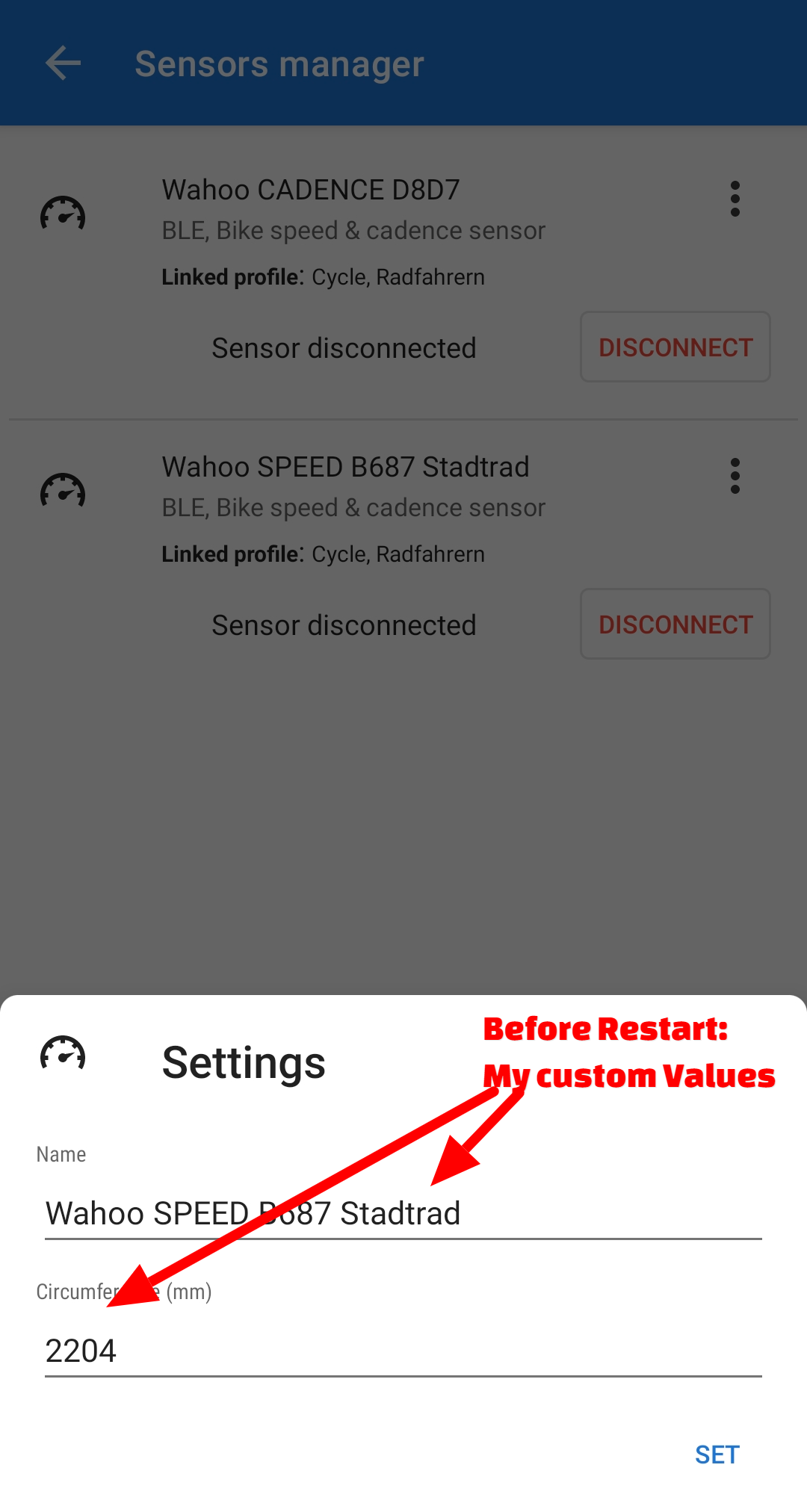The height and width of the screenshot is (1512, 807).
Task: Confirm settings with the SET button
Action: click(717, 1454)
